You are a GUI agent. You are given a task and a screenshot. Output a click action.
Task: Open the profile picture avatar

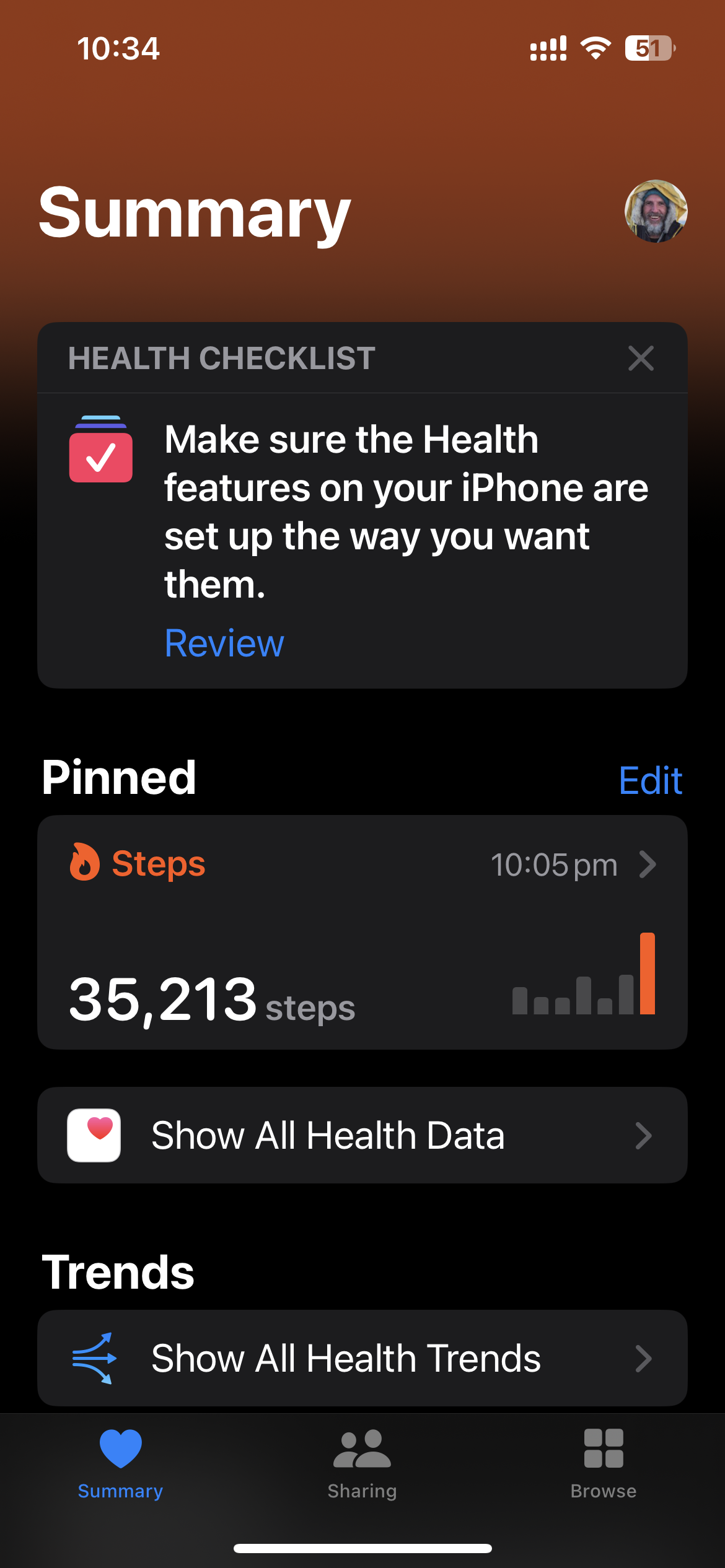click(x=656, y=211)
